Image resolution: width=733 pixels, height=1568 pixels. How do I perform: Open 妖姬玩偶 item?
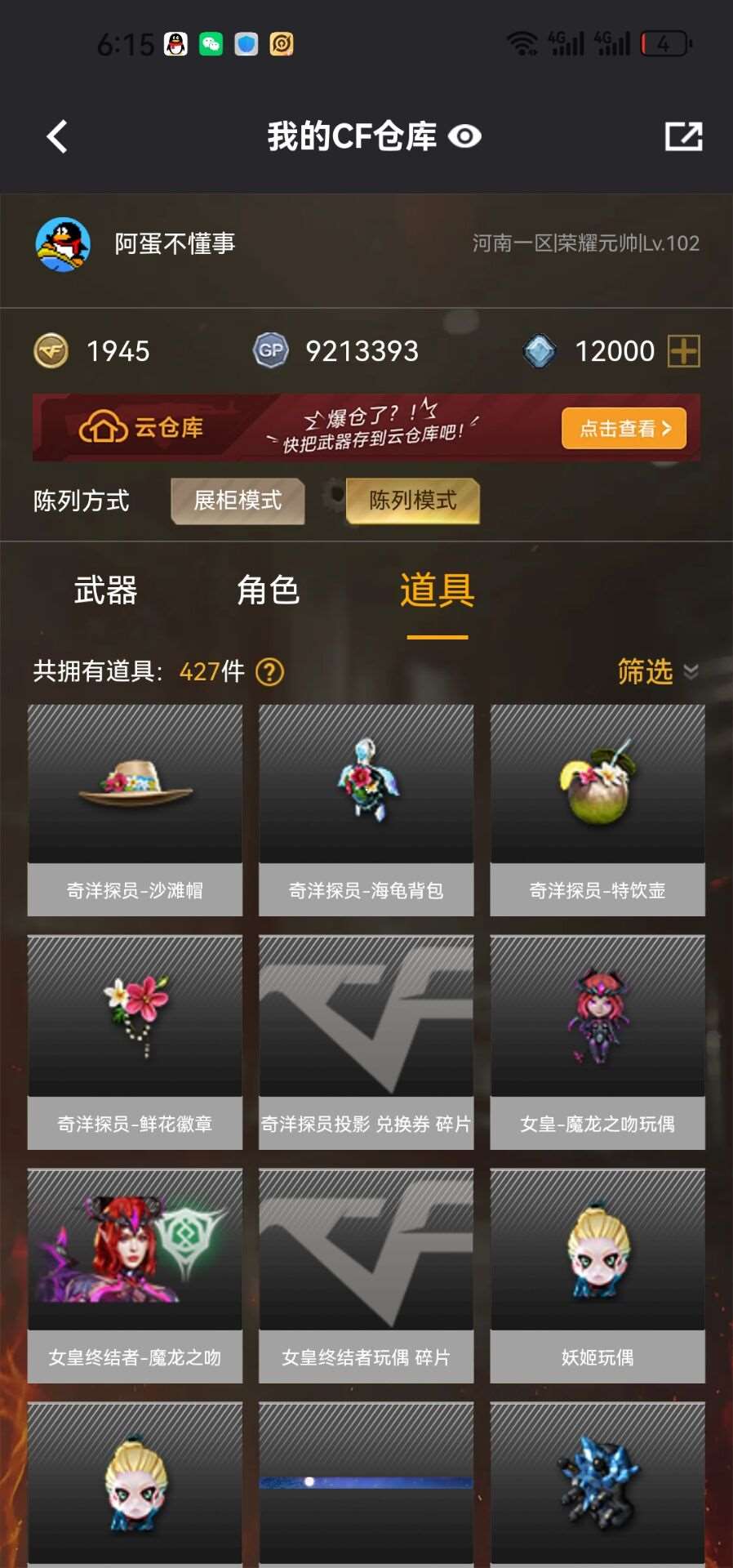(x=597, y=1275)
